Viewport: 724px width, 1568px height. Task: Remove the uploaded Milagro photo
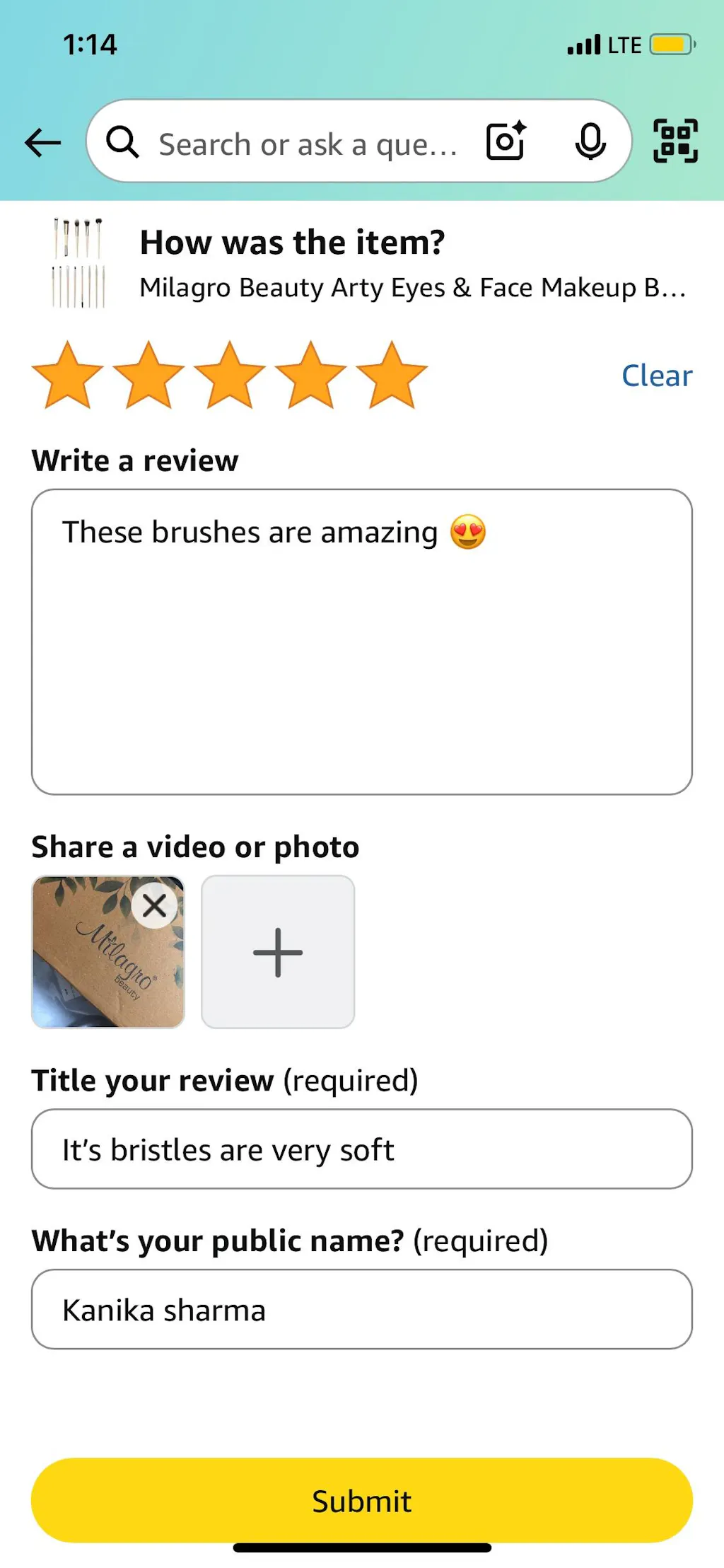(x=155, y=905)
